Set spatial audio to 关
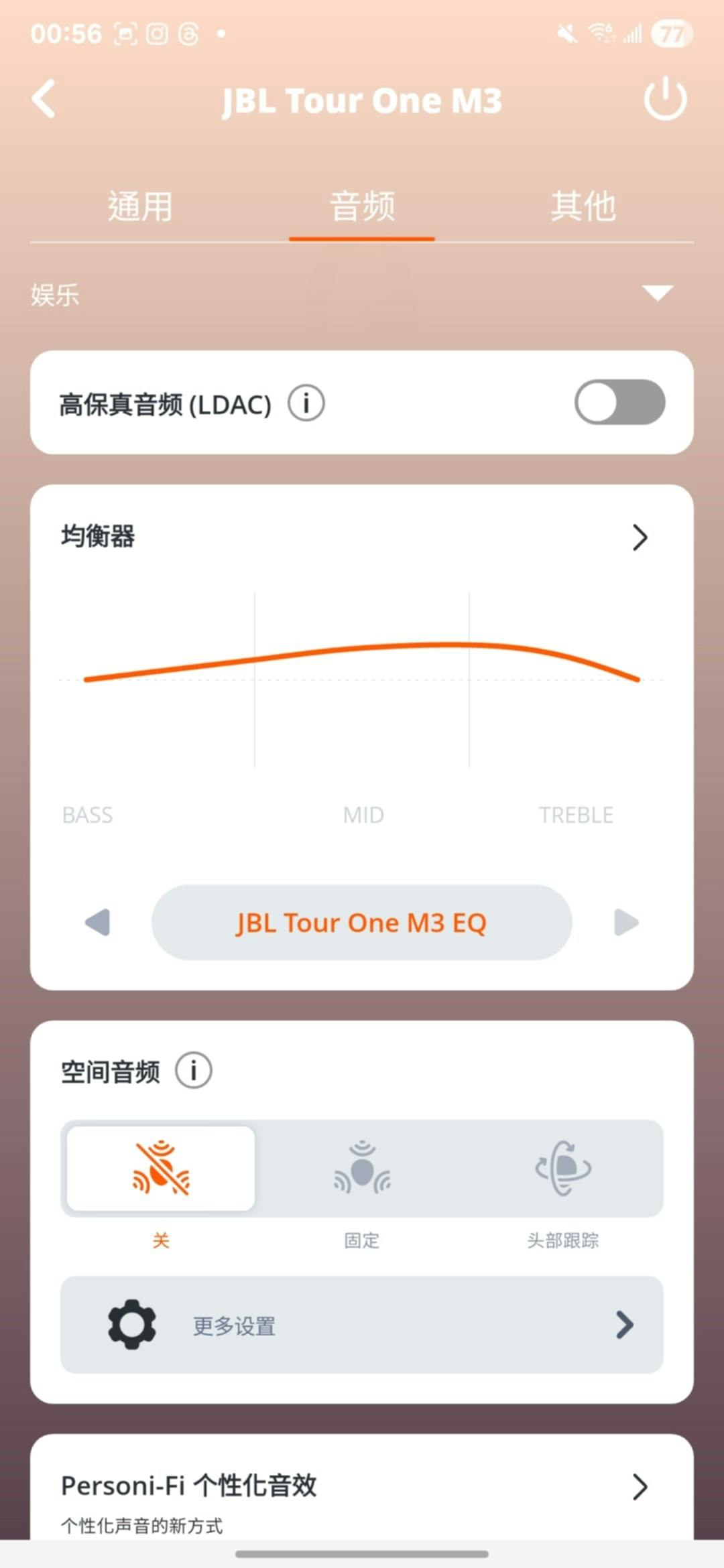 pos(161,1168)
